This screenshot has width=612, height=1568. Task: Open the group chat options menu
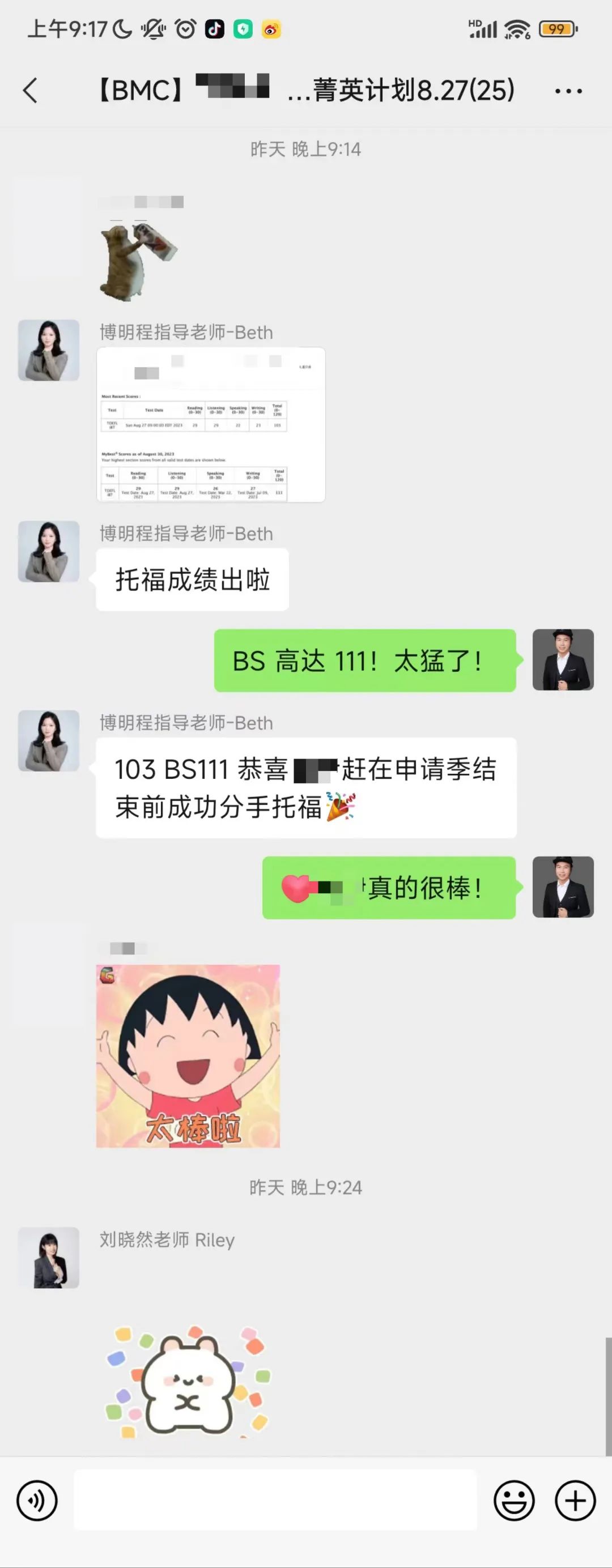(568, 91)
